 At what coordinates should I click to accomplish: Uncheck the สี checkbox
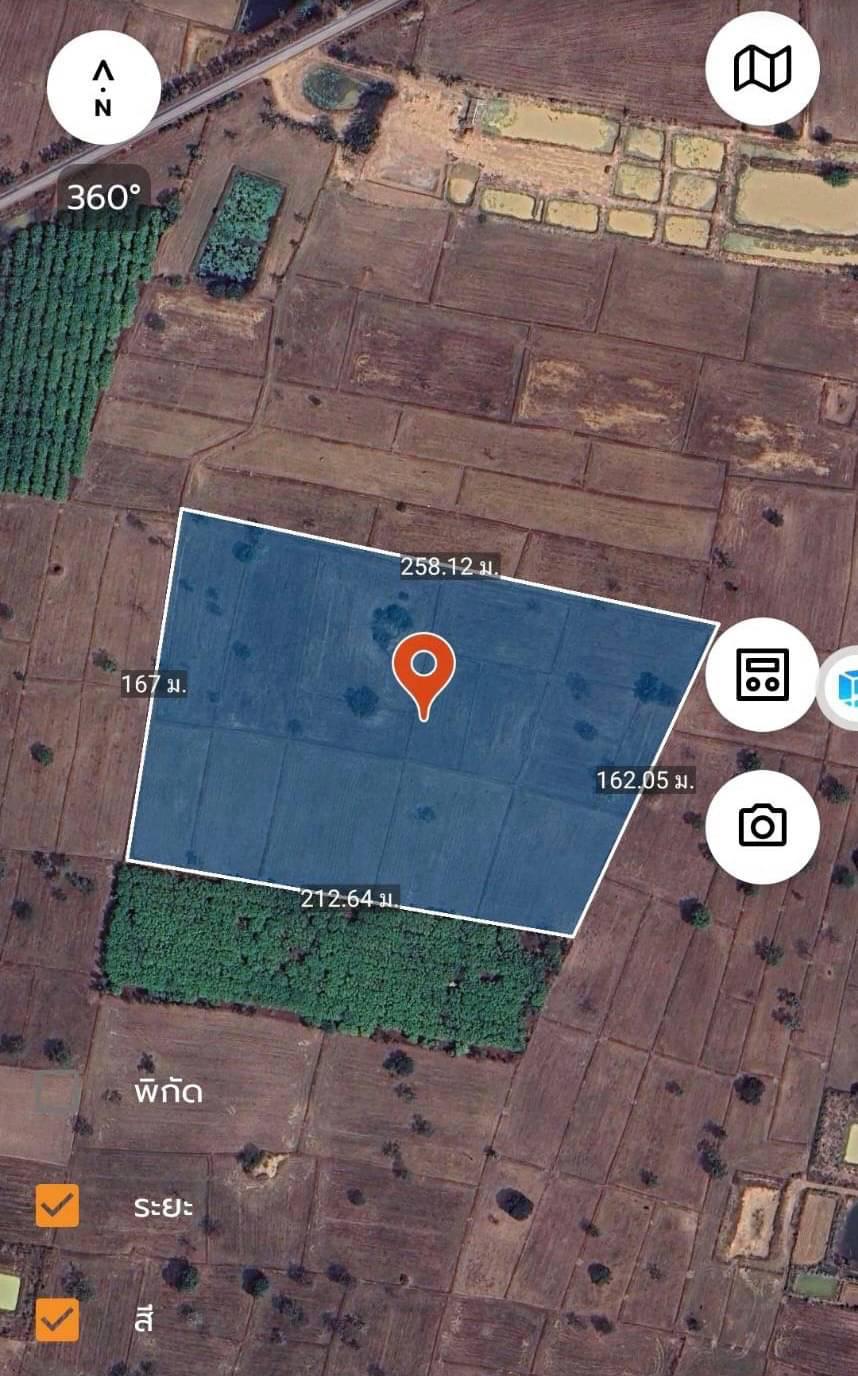pos(58,1319)
